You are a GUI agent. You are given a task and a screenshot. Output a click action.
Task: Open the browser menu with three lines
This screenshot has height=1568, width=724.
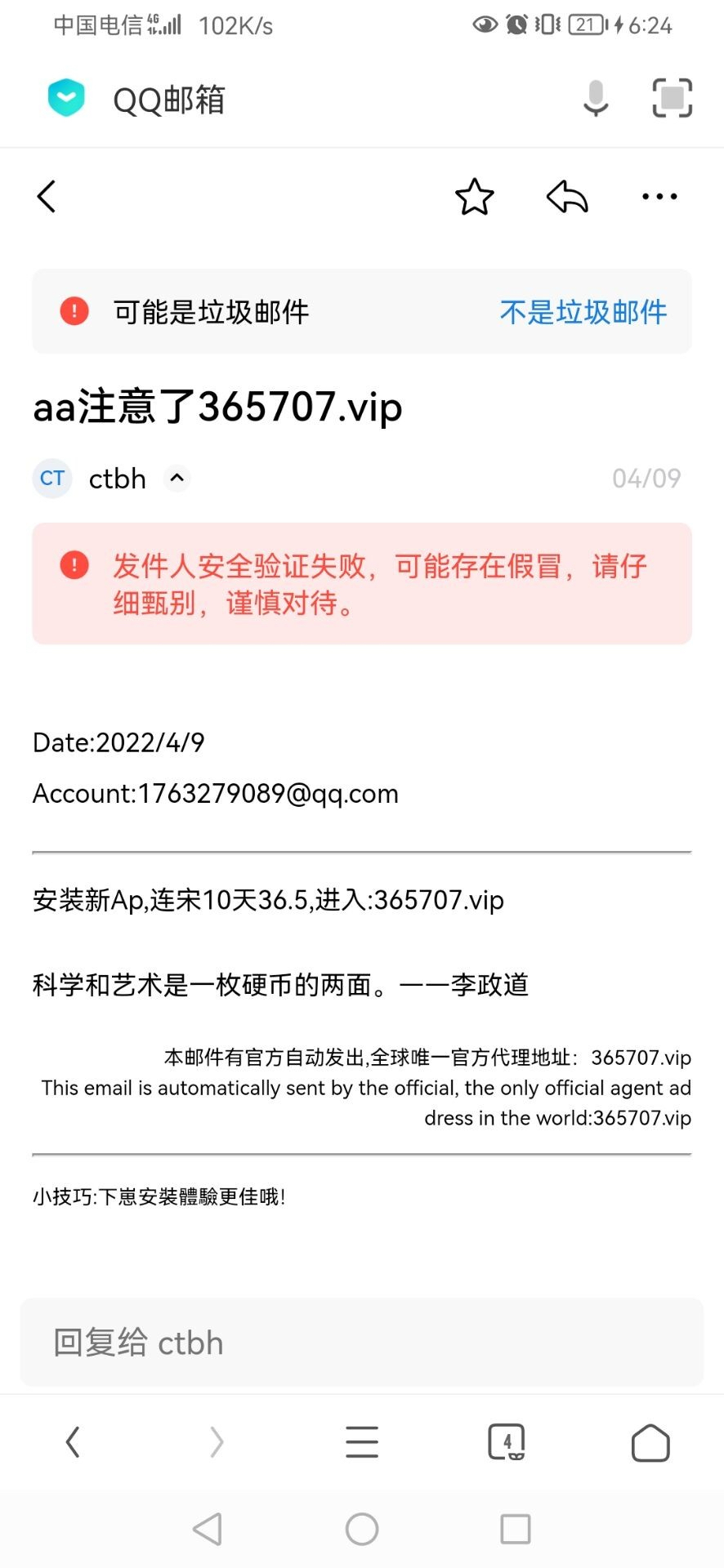pyautogui.click(x=362, y=1442)
